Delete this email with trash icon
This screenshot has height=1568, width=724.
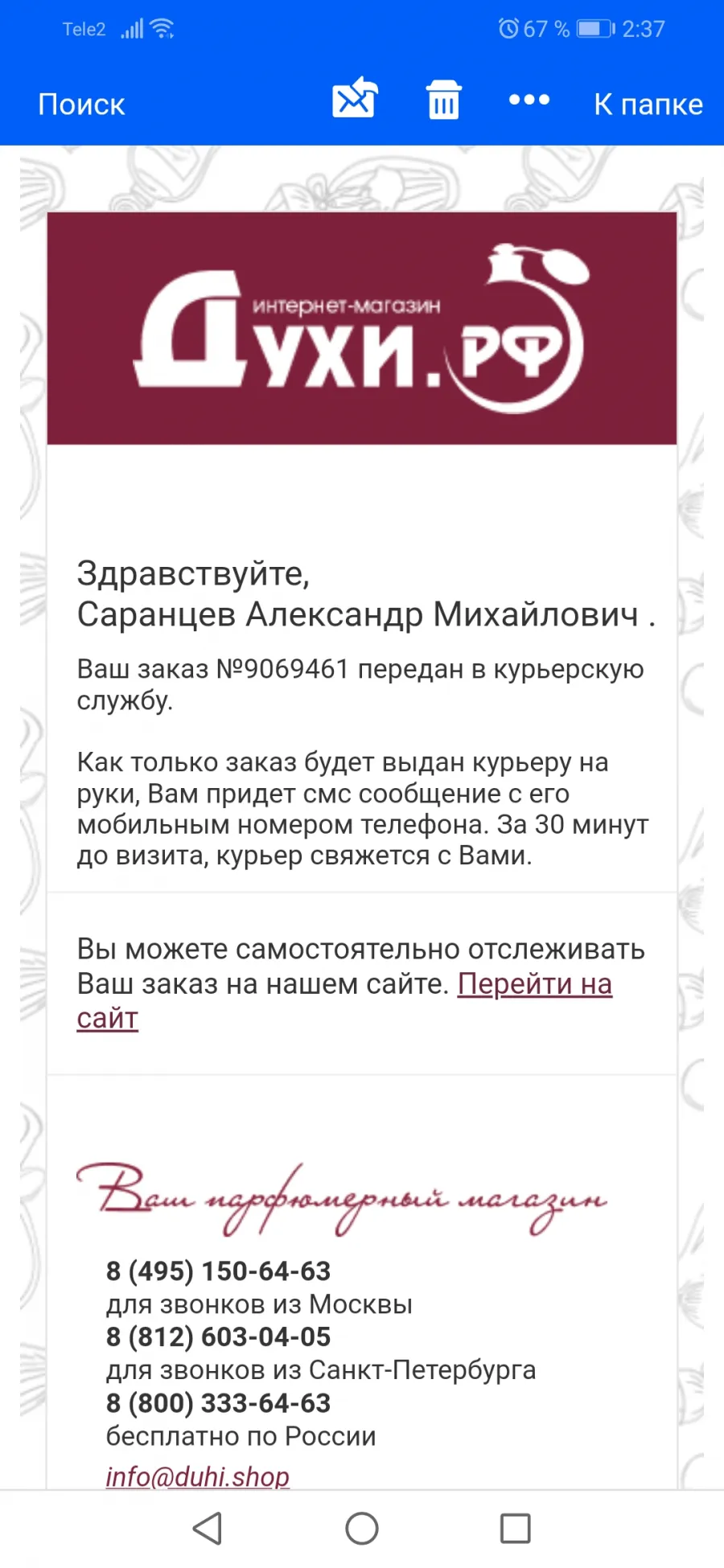click(443, 100)
